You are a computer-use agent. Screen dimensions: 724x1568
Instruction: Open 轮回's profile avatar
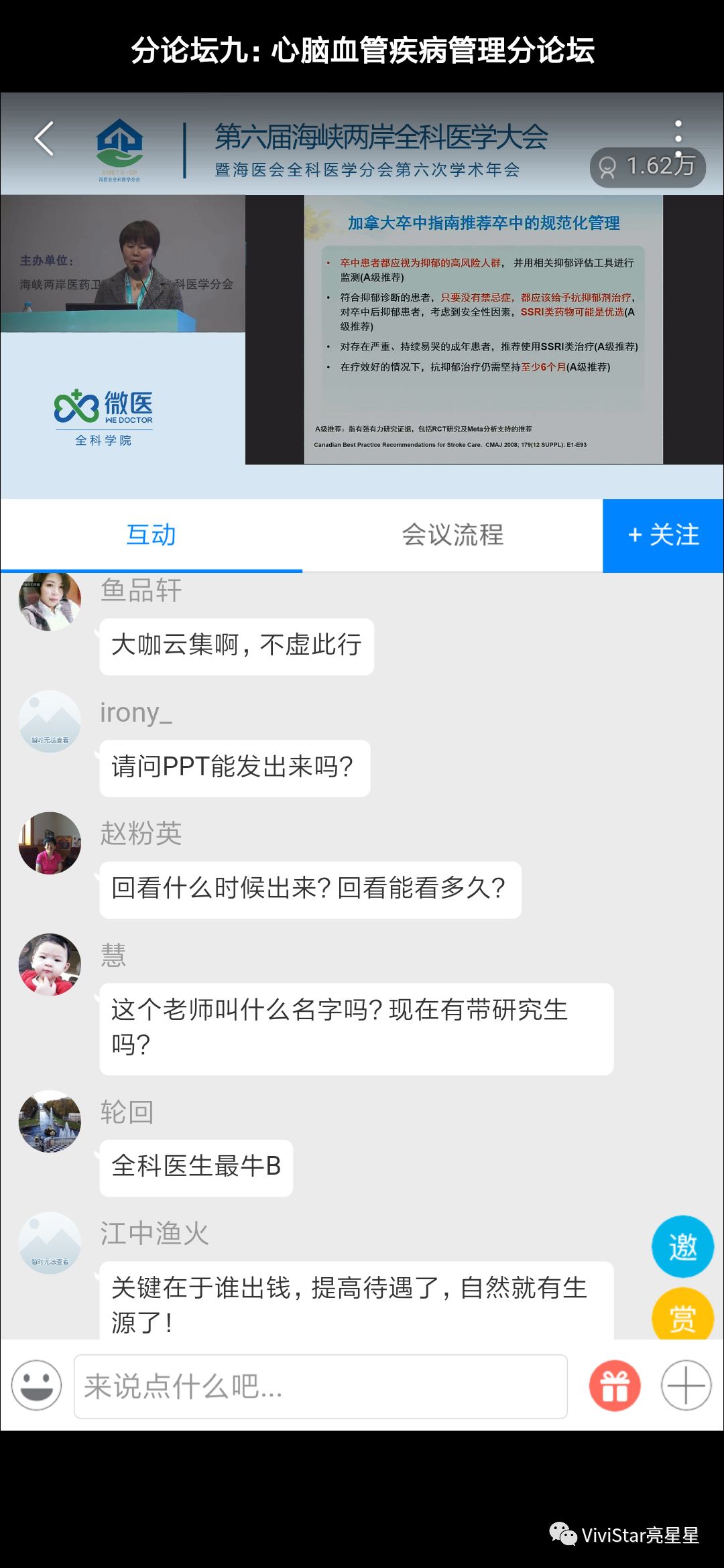[50, 1122]
